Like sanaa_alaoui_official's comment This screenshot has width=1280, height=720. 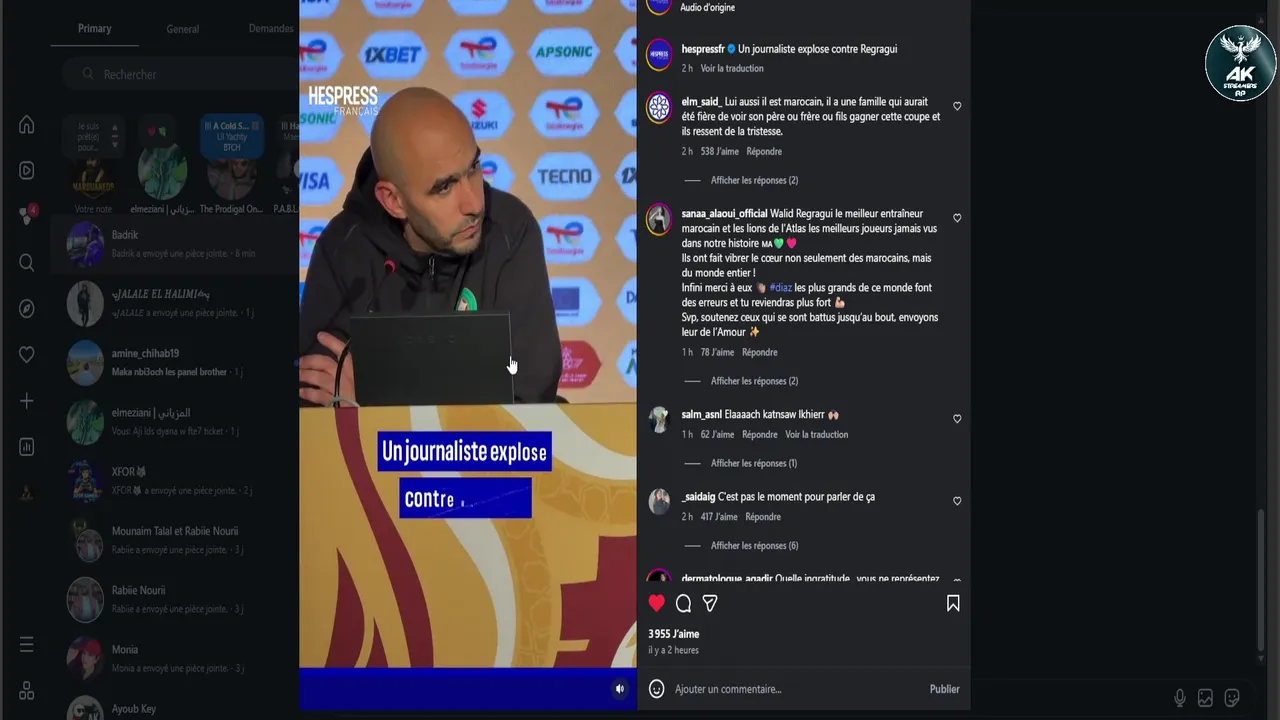957,218
